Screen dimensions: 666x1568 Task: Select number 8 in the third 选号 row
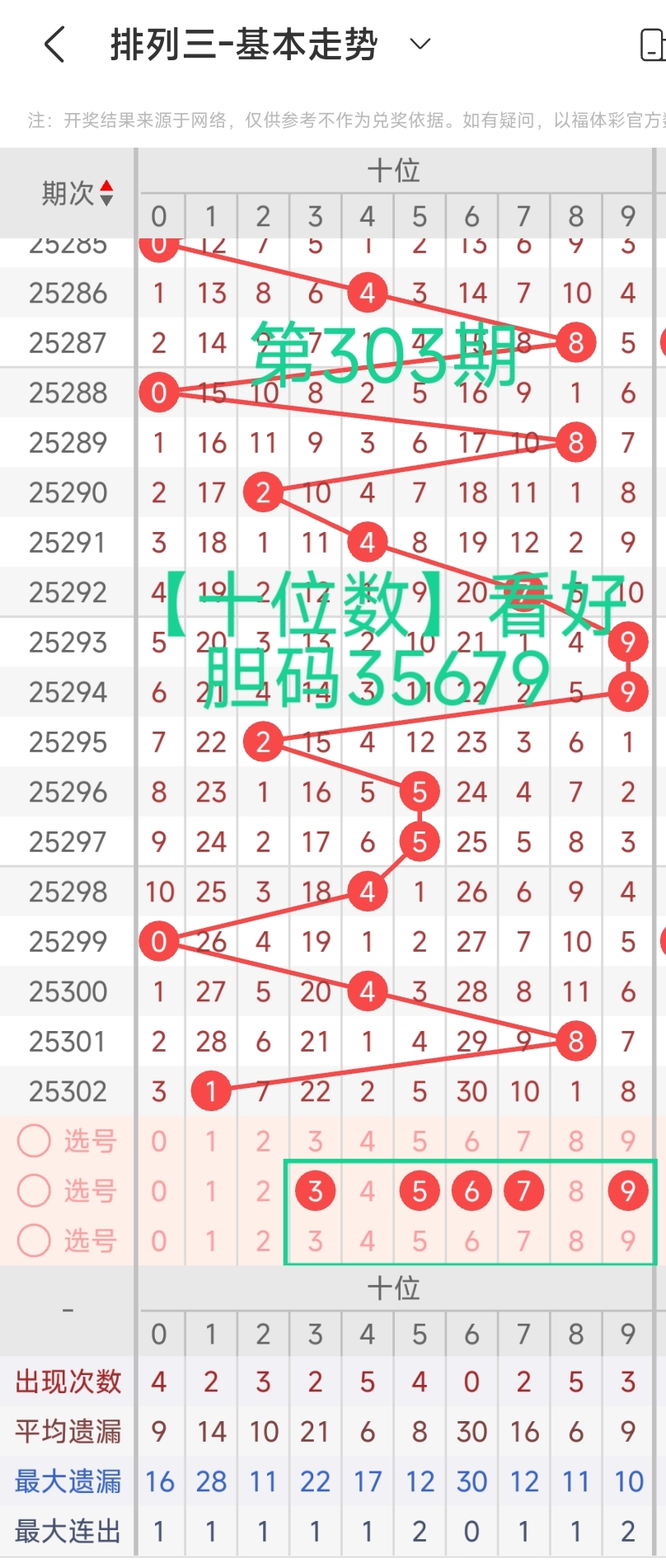click(575, 1241)
